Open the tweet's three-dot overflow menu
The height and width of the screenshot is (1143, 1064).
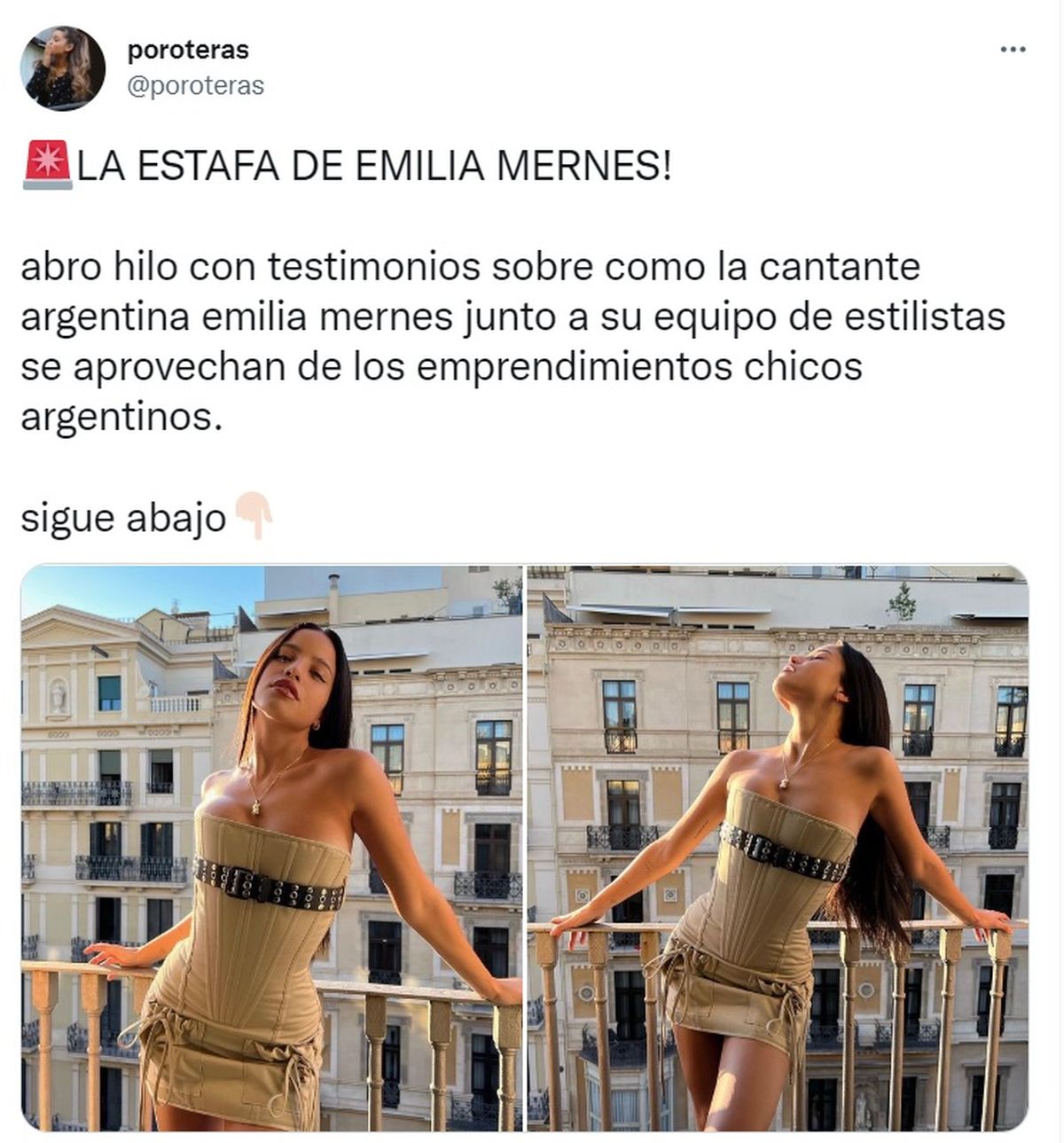(1013, 50)
